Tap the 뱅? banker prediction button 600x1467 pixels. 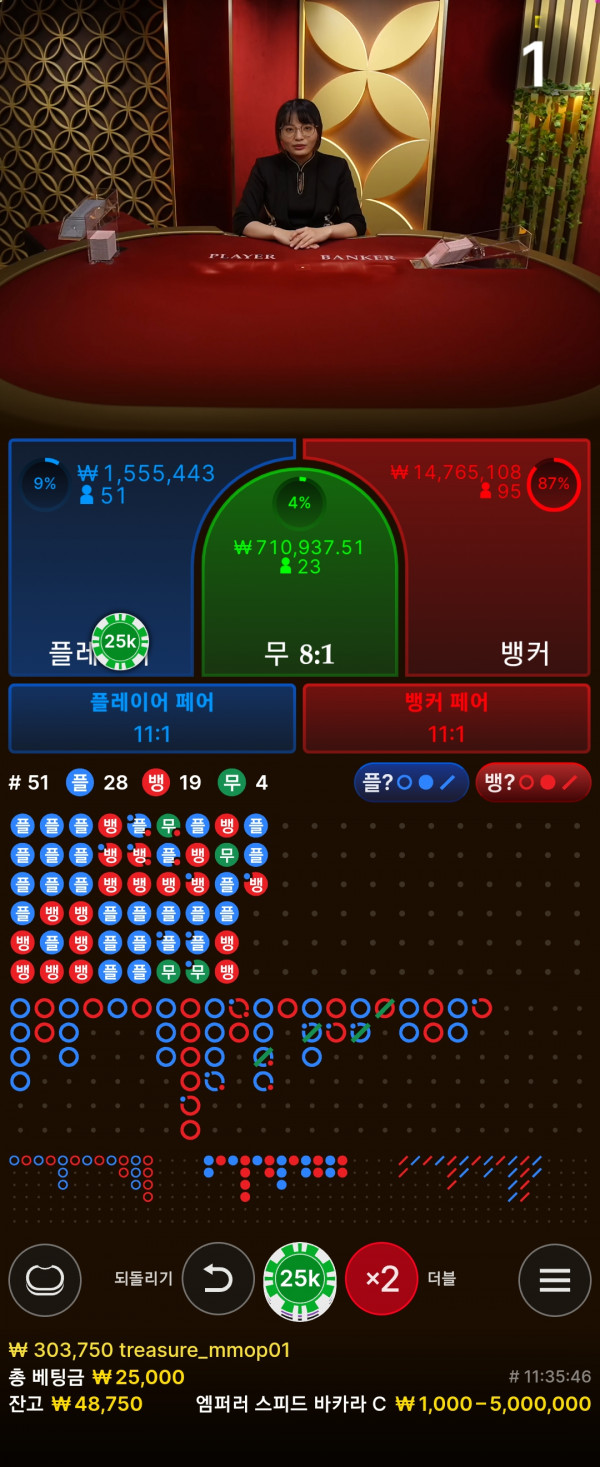[x=532, y=782]
